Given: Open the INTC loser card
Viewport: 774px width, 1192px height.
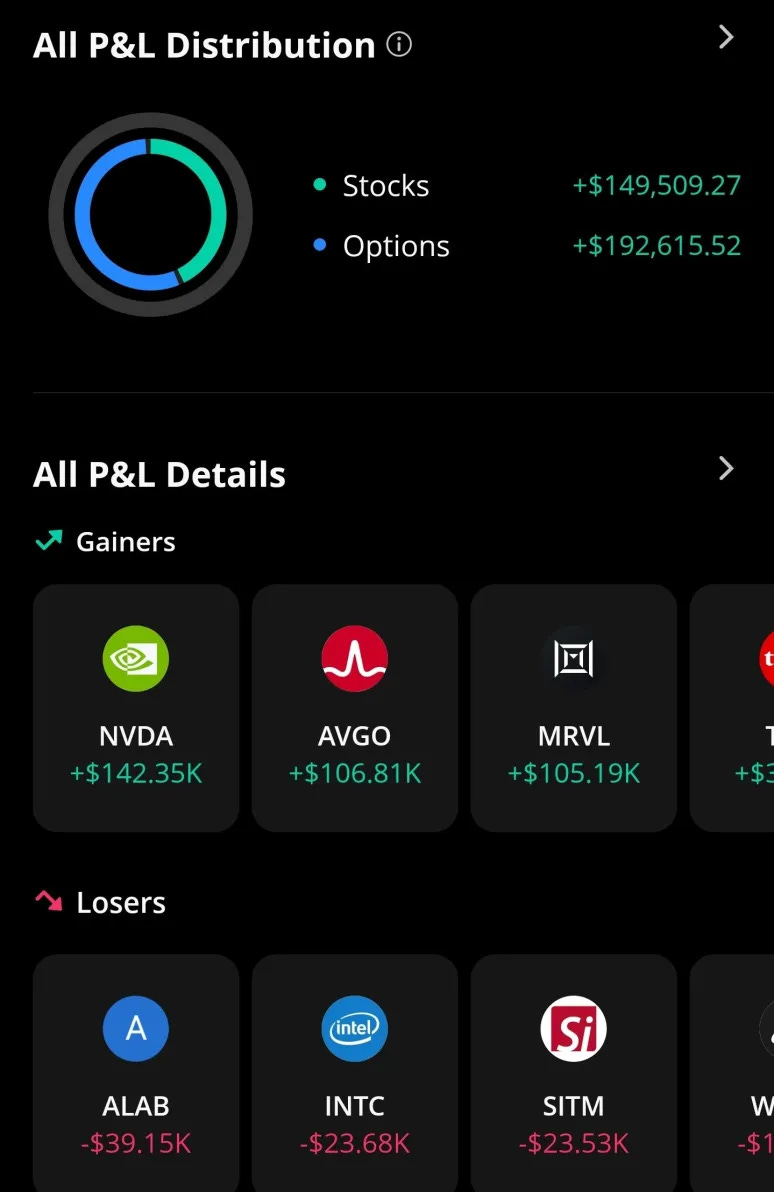Looking at the screenshot, I should click(354, 1075).
